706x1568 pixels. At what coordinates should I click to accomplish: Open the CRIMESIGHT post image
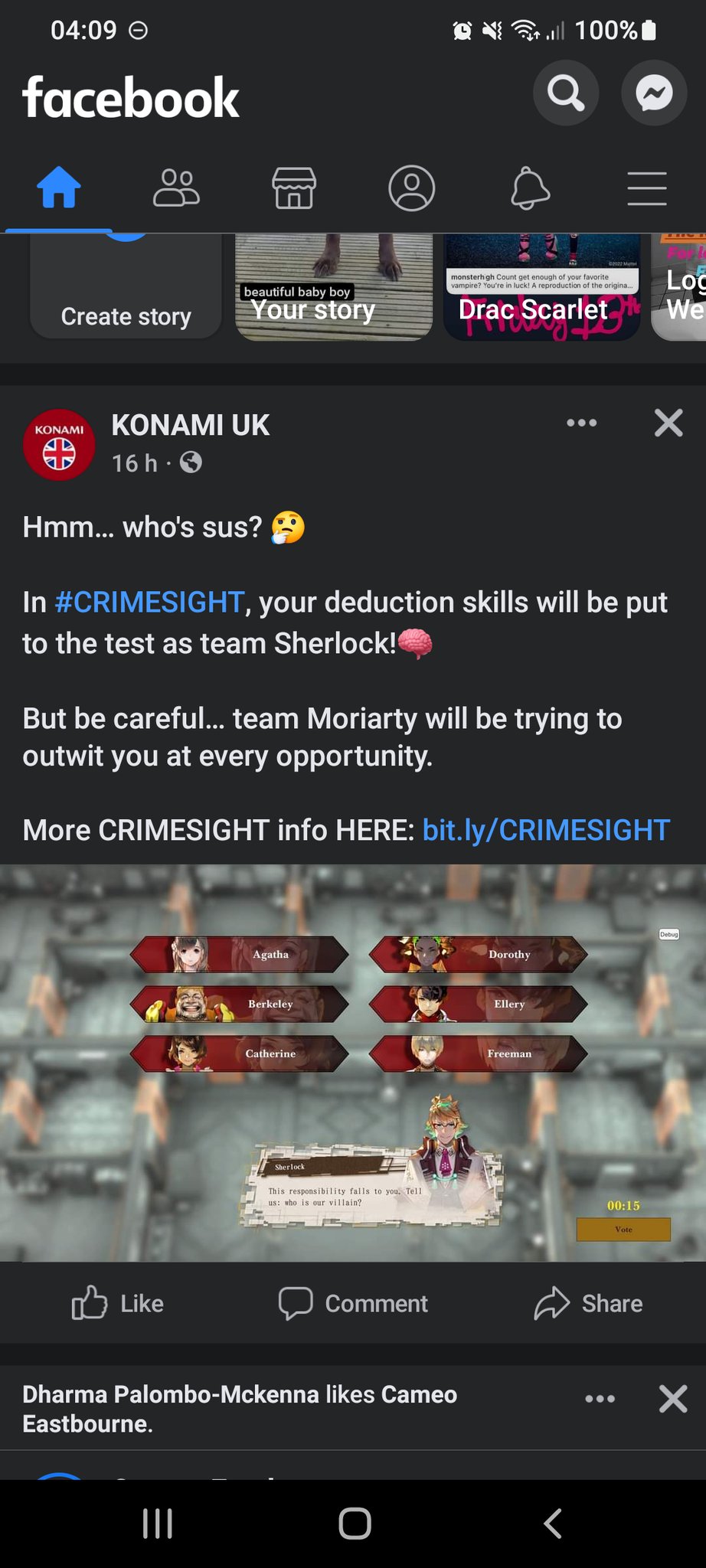(353, 1063)
